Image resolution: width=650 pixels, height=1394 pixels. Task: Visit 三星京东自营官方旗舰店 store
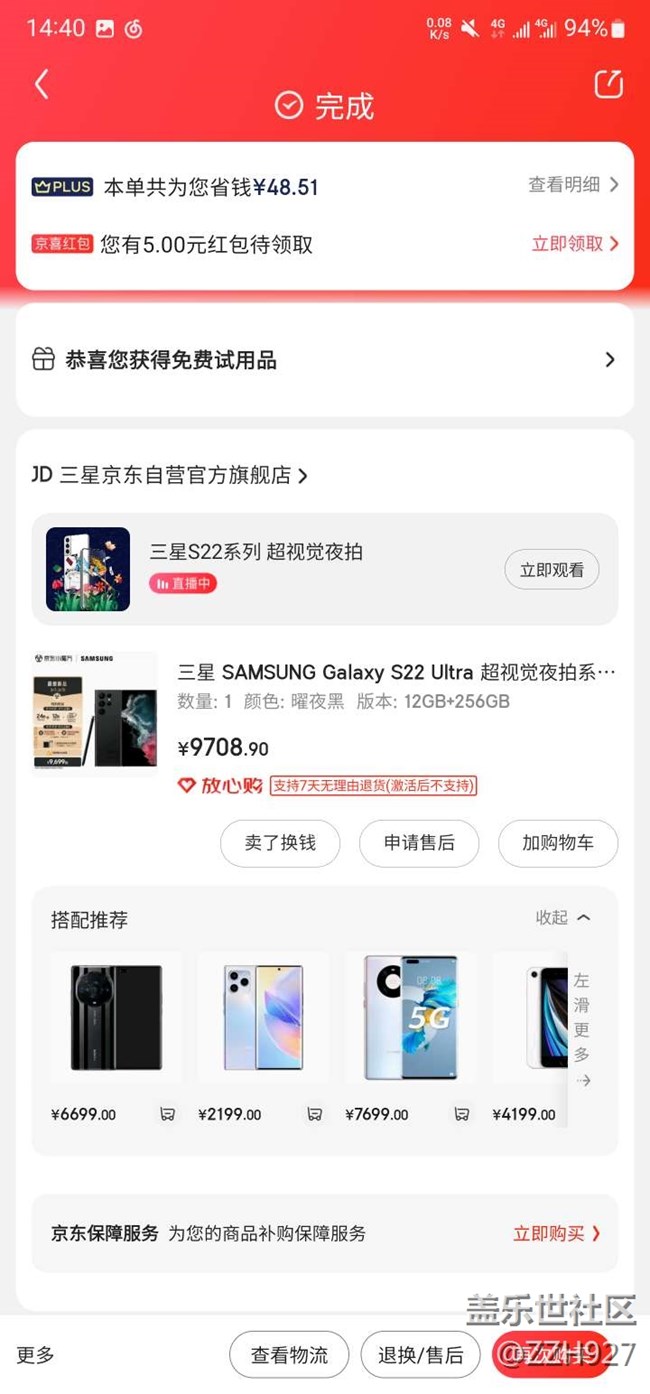170,475
